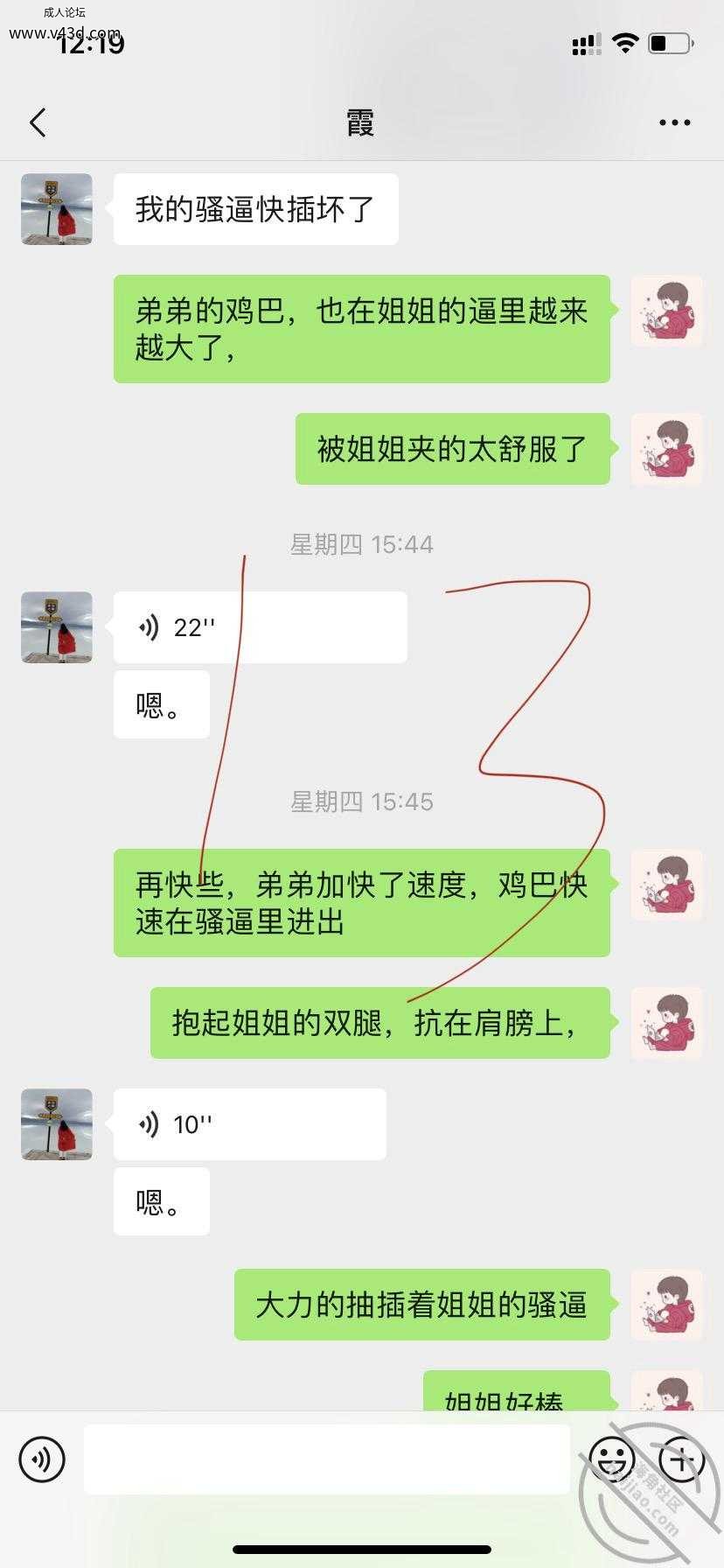
Task: Go back to the chat list
Action: click(38, 122)
